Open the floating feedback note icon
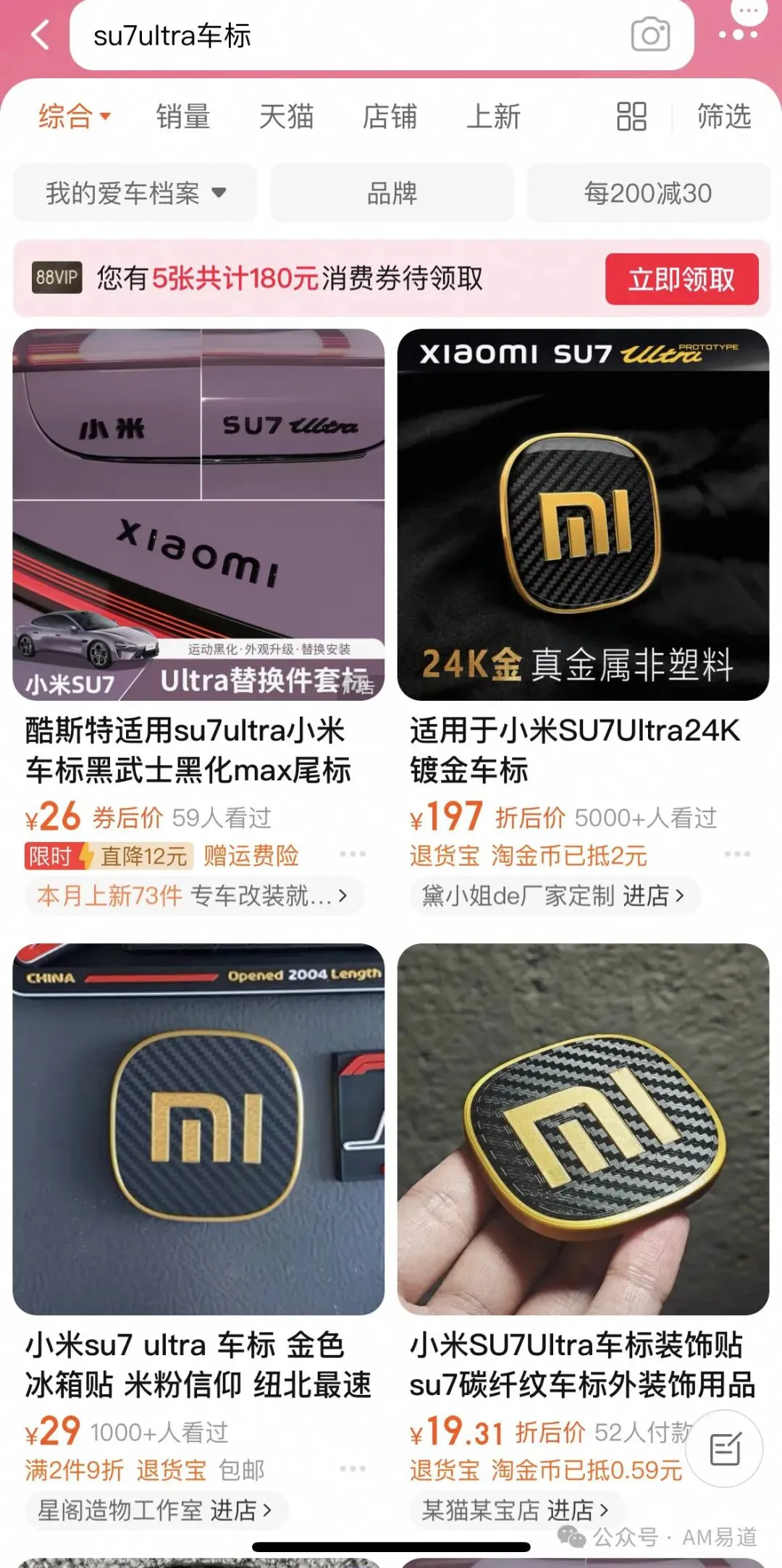 pos(725,1449)
